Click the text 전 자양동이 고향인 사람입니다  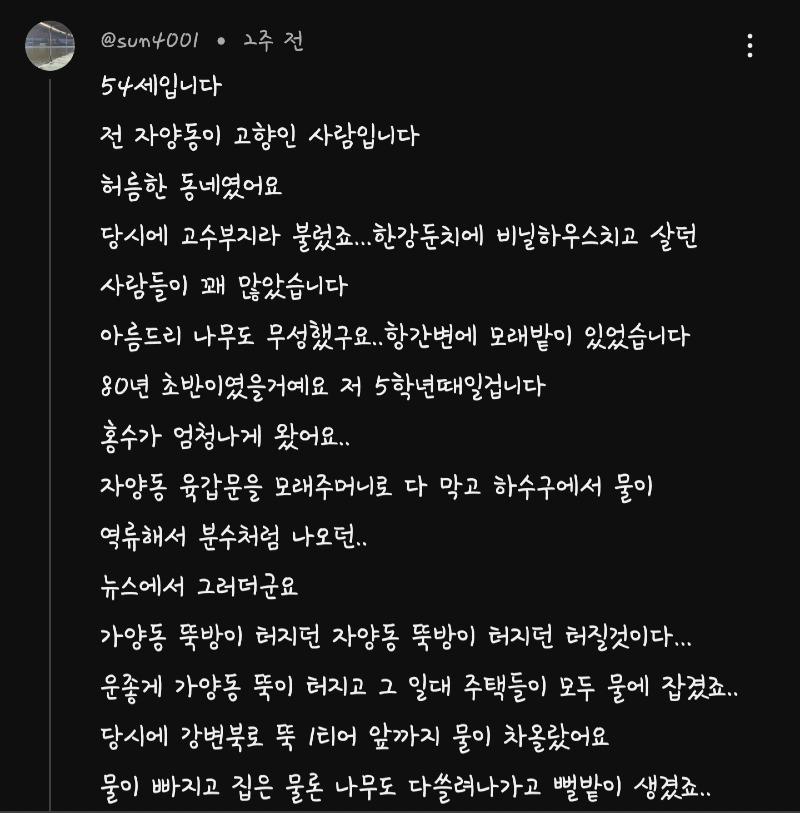click(260, 135)
